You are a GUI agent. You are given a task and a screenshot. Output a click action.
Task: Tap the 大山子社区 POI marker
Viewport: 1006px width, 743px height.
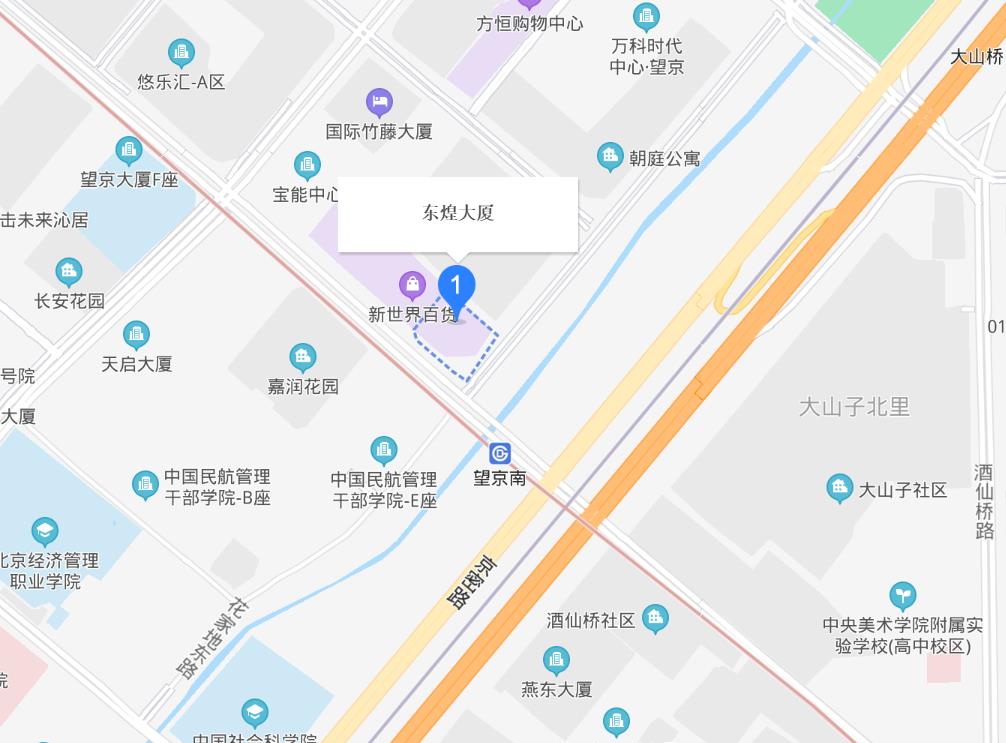[x=840, y=488]
